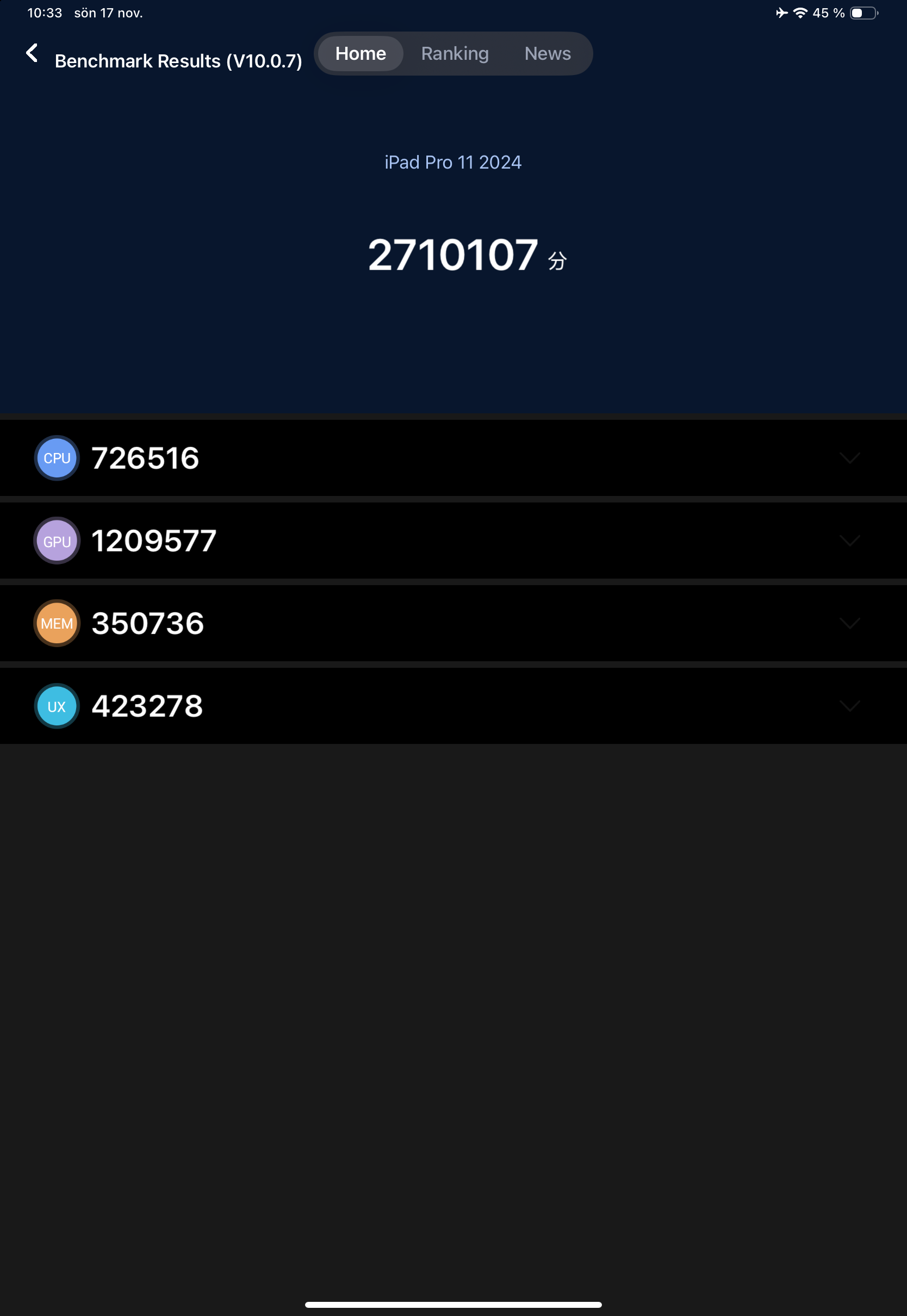Go back from Benchmark Results
This screenshot has width=907, height=1316.
tap(33, 53)
